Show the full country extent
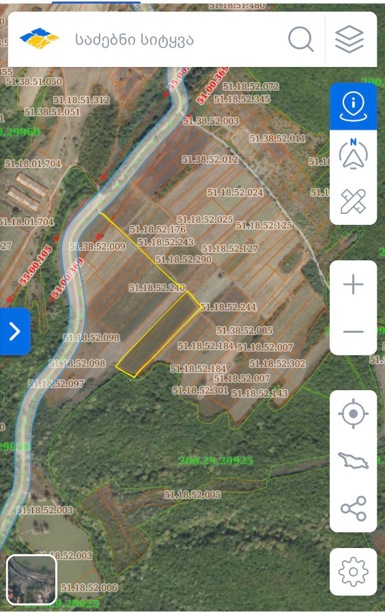The width and height of the screenshot is (385, 615). [353, 461]
